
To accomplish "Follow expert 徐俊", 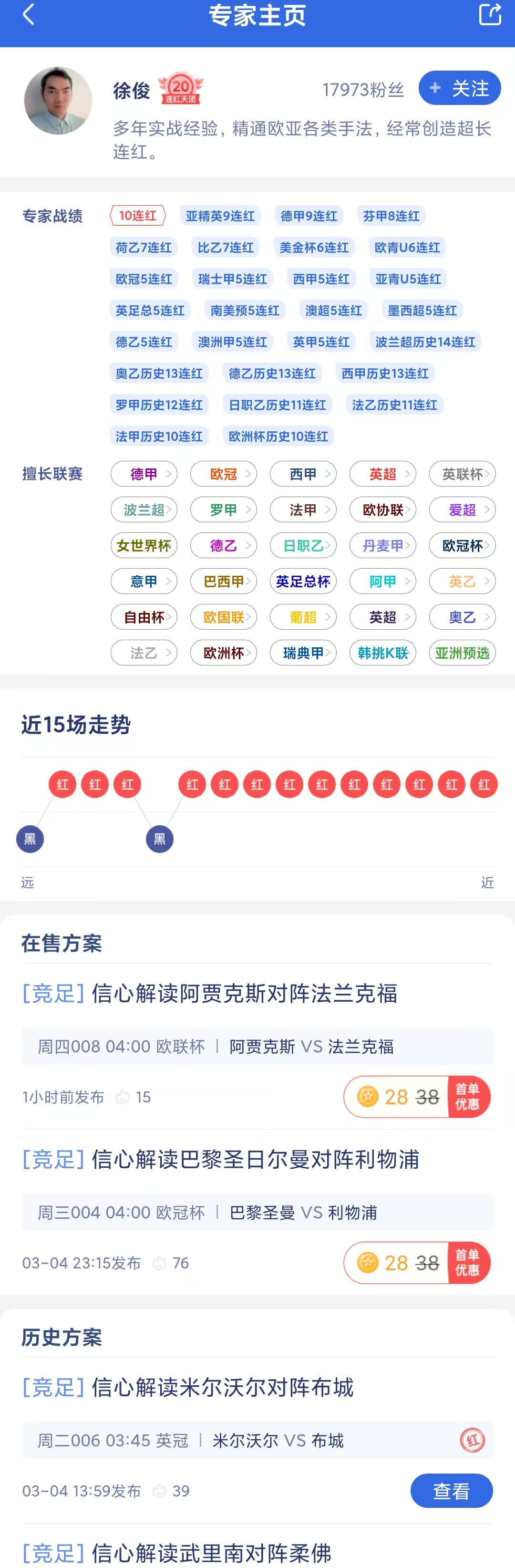I will point(459,88).
